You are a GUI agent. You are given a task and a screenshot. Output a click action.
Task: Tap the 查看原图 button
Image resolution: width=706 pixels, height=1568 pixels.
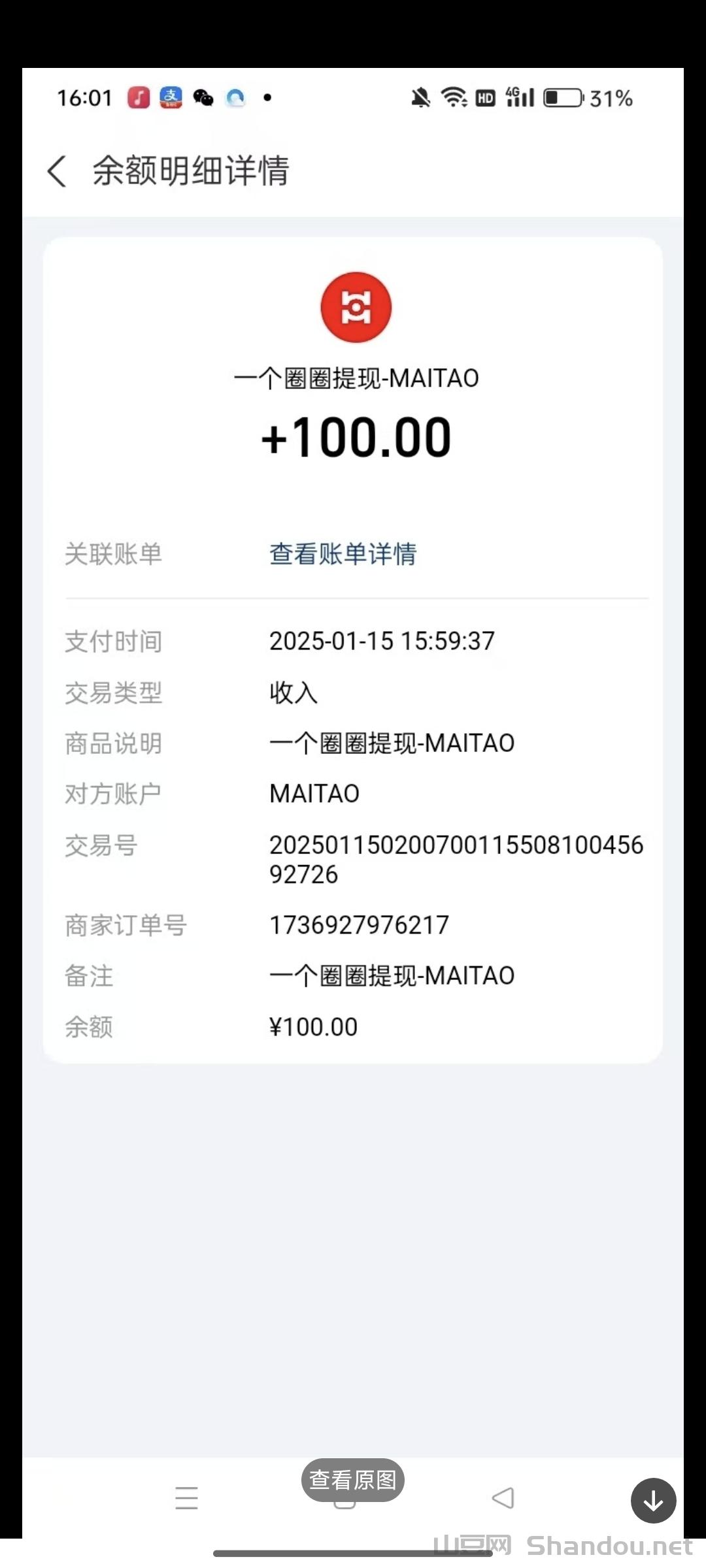click(352, 1479)
